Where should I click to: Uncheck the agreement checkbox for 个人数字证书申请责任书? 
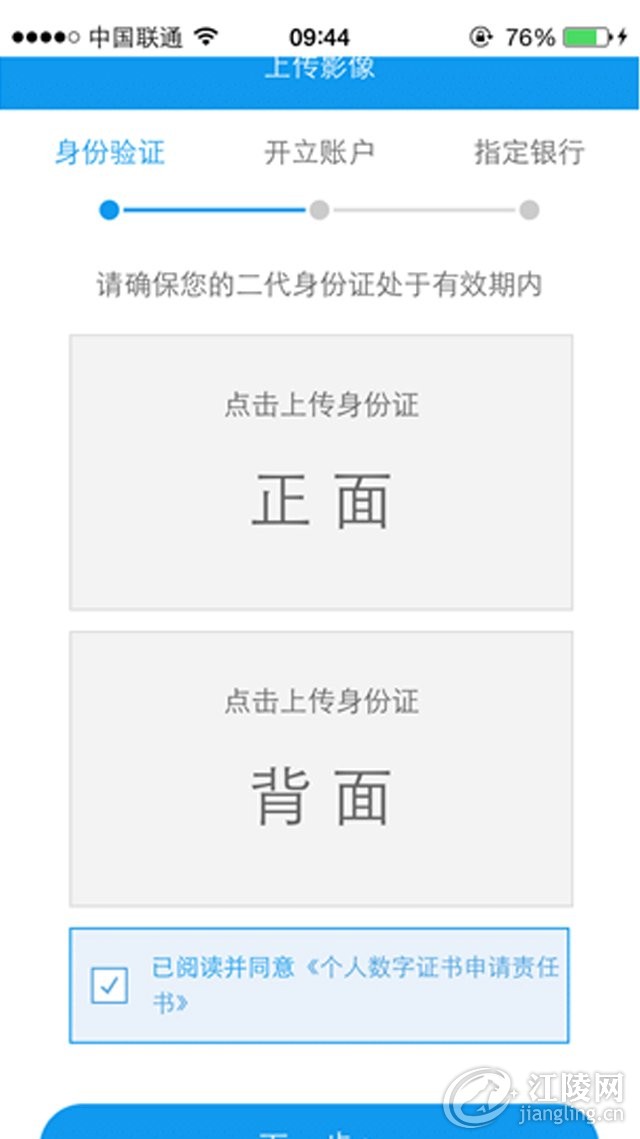109,986
